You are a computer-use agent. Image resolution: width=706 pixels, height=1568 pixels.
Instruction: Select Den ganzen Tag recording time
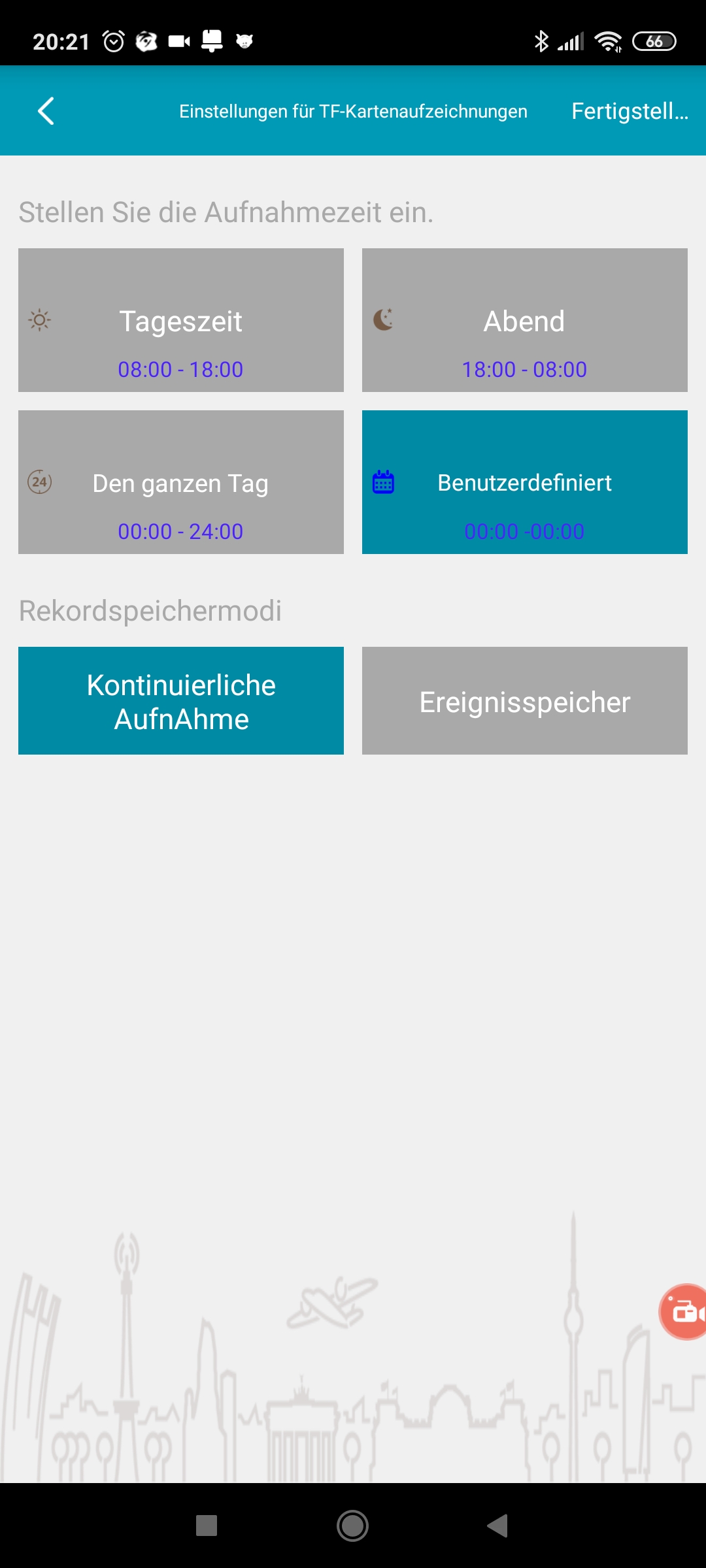(181, 482)
